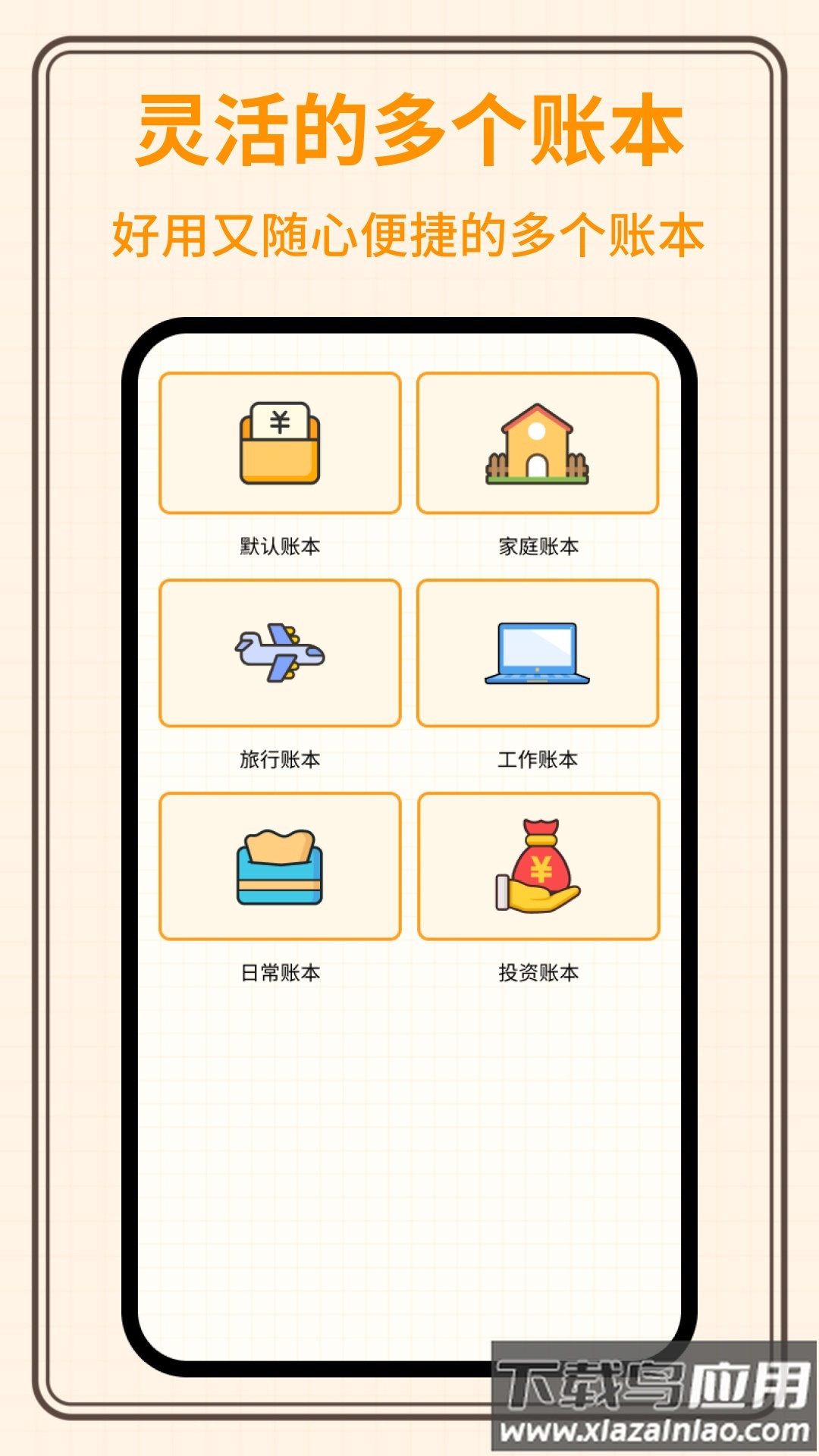Select the ¥ symbol on the wallet icon
819x1456 pixels.
click(x=279, y=420)
